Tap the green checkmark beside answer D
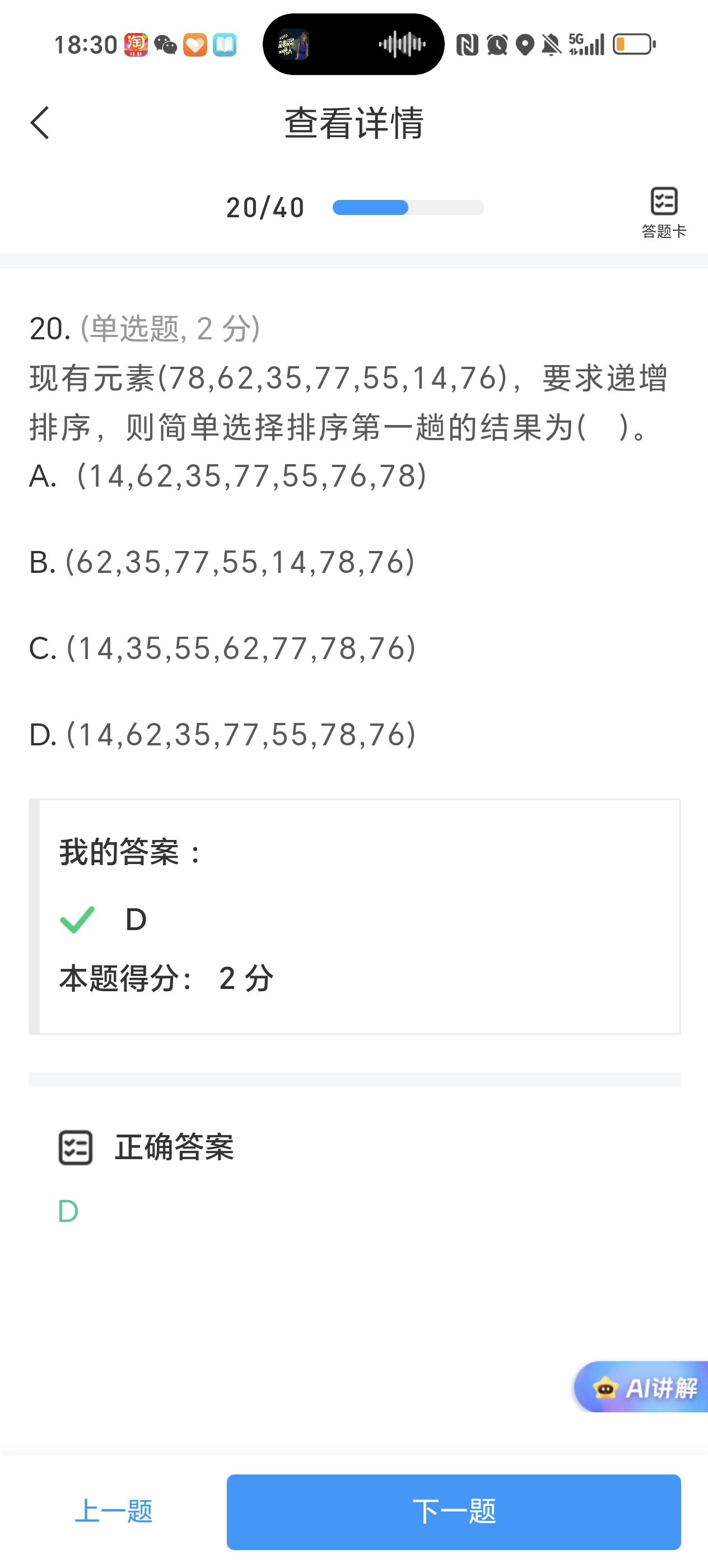Screen dimensions: 708x1568 coord(77,919)
